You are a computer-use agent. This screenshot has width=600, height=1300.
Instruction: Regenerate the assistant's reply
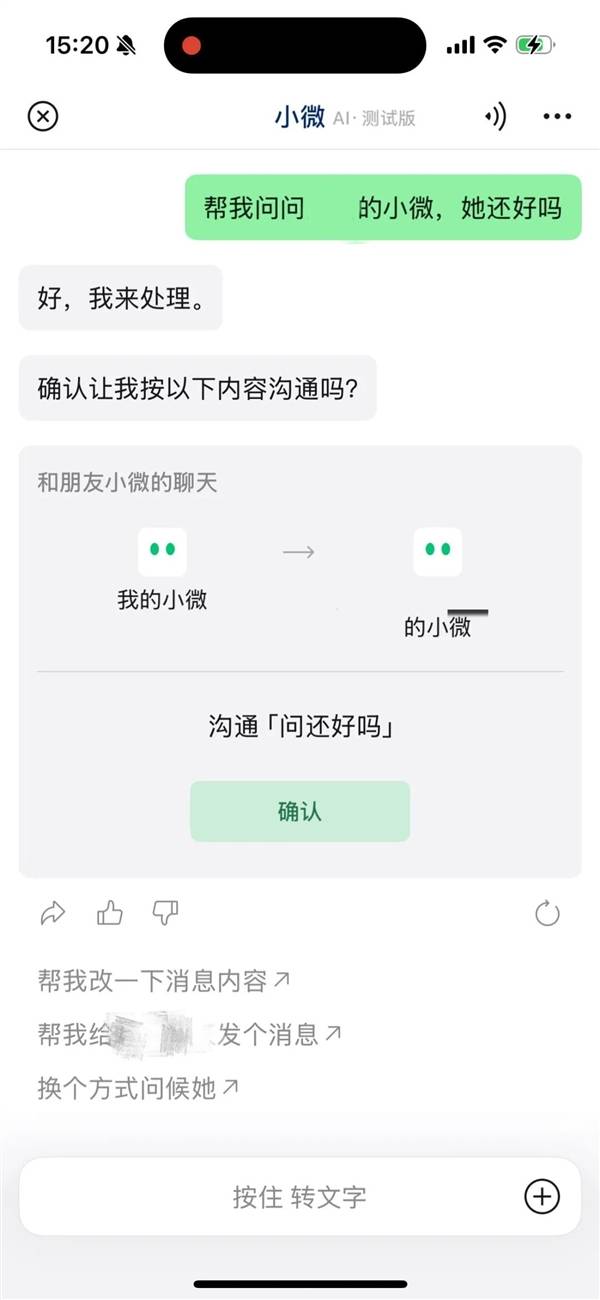(x=547, y=913)
